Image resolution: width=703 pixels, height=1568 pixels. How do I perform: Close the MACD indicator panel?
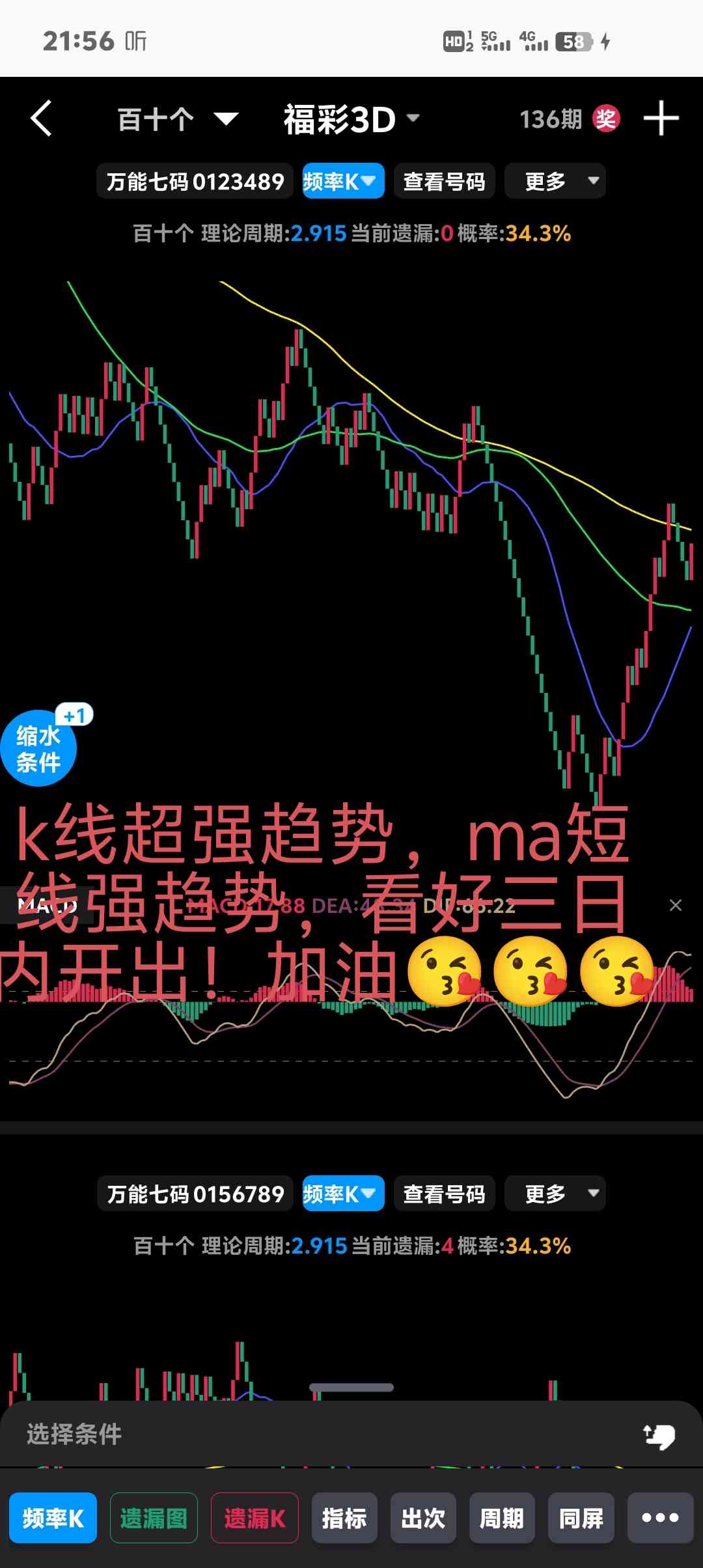[x=676, y=905]
